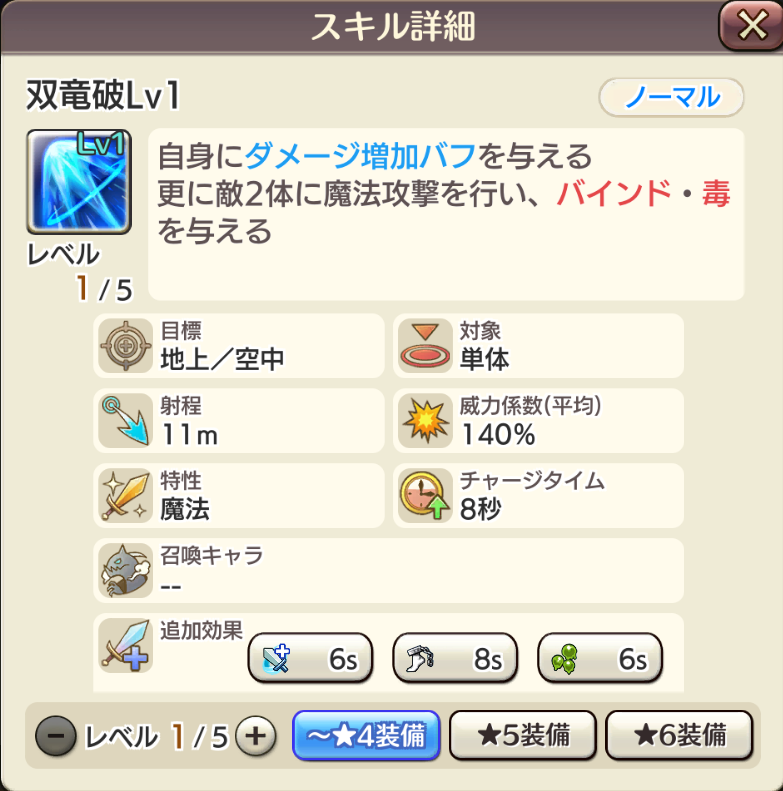Open the damage buff 6s effect chip

tap(309, 658)
